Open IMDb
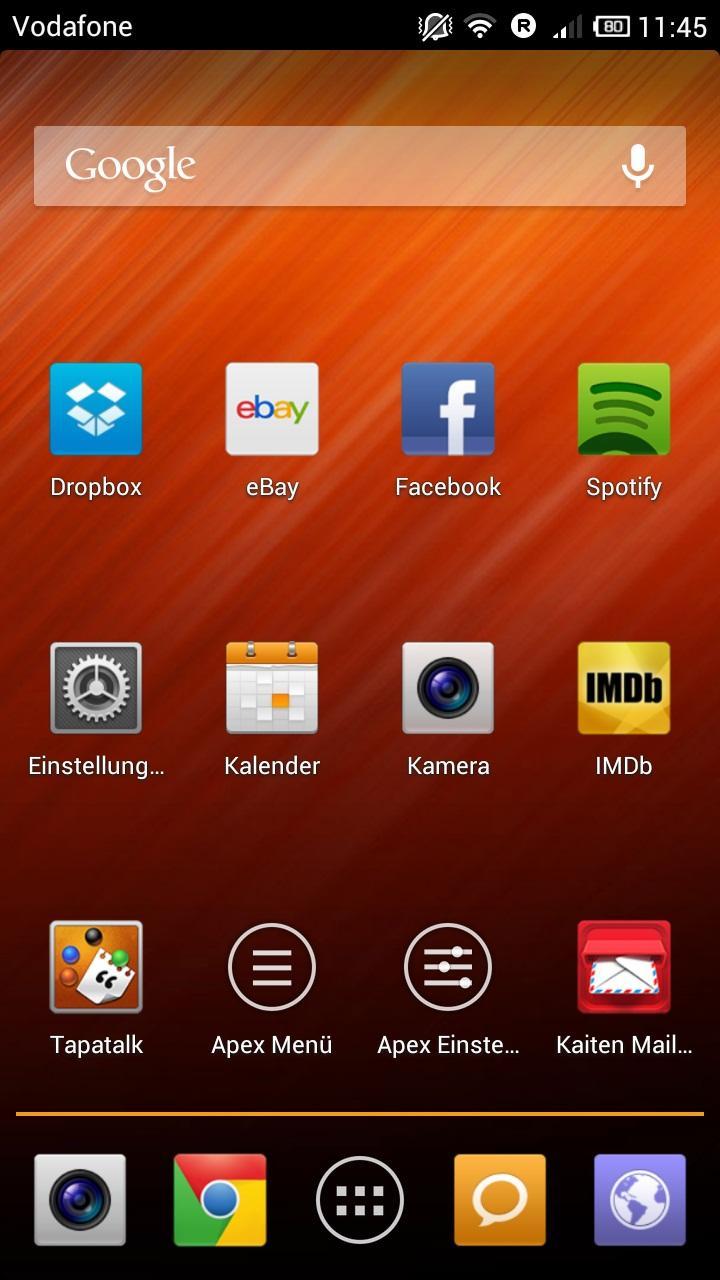This screenshot has height=1280, width=720. pos(623,688)
